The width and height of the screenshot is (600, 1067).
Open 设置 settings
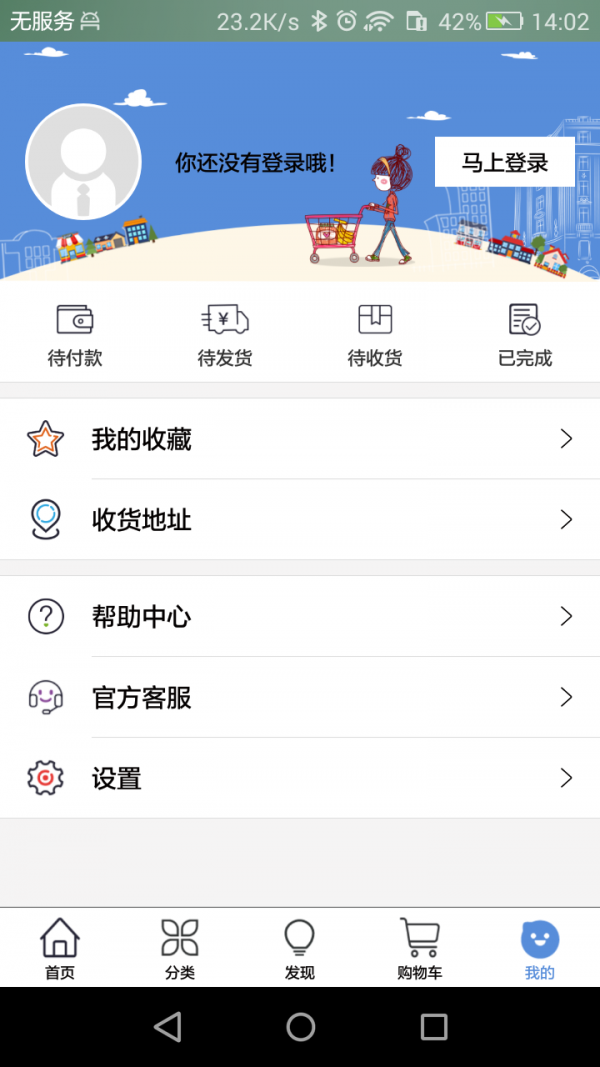(300, 778)
